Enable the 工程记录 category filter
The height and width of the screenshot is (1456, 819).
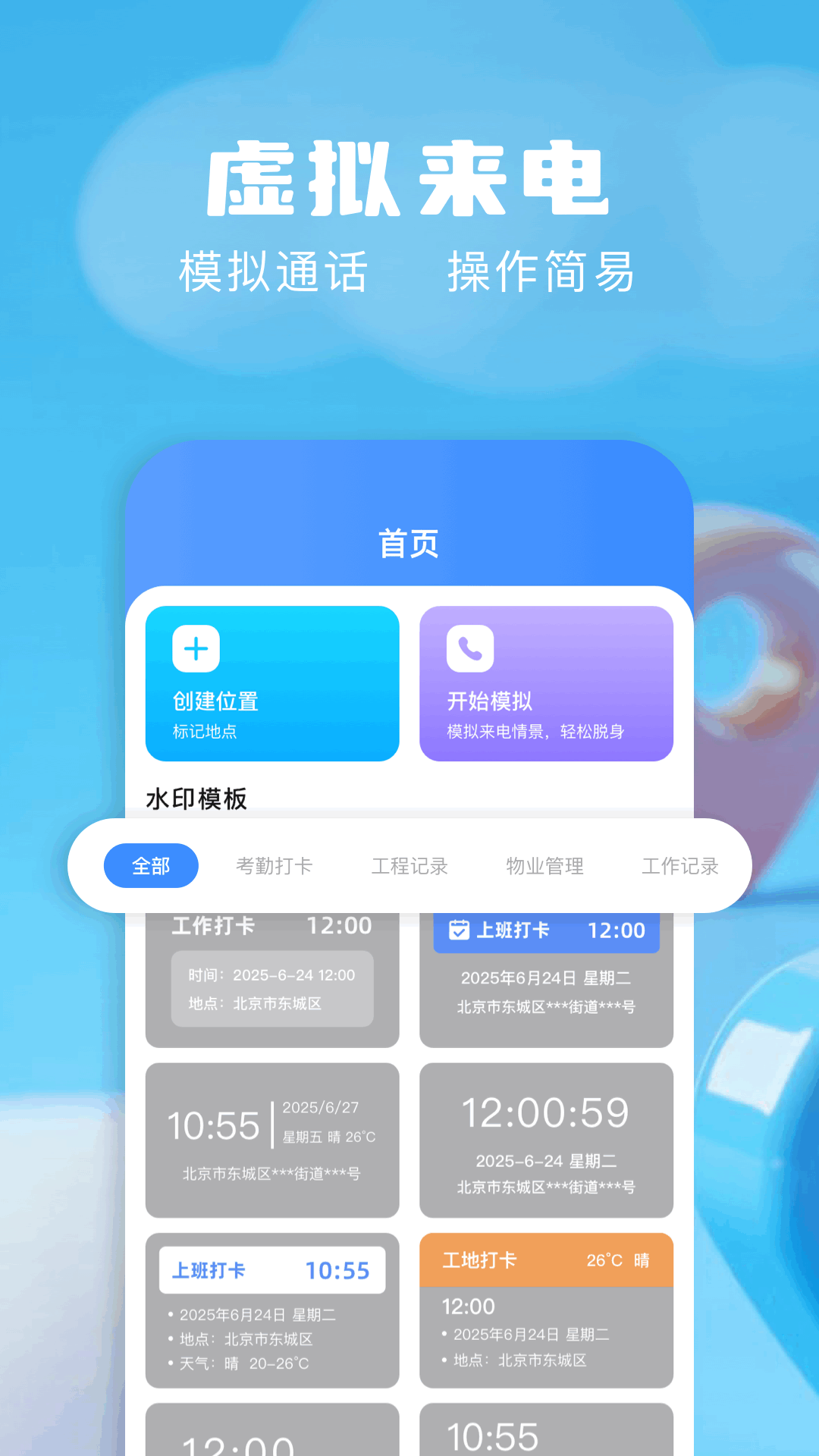click(x=410, y=865)
